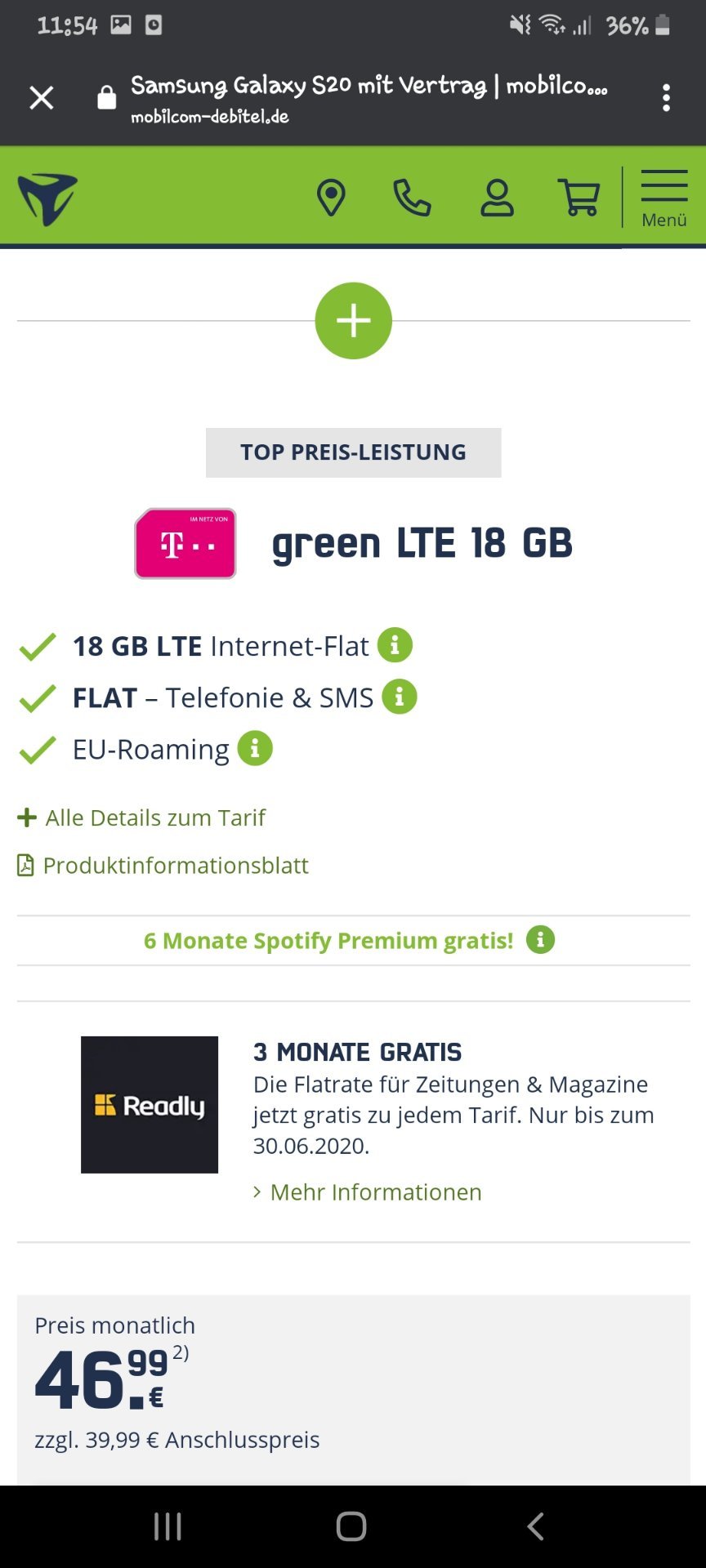Open the user account icon
The height and width of the screenshot is (1568, 706).
point(497,198)
